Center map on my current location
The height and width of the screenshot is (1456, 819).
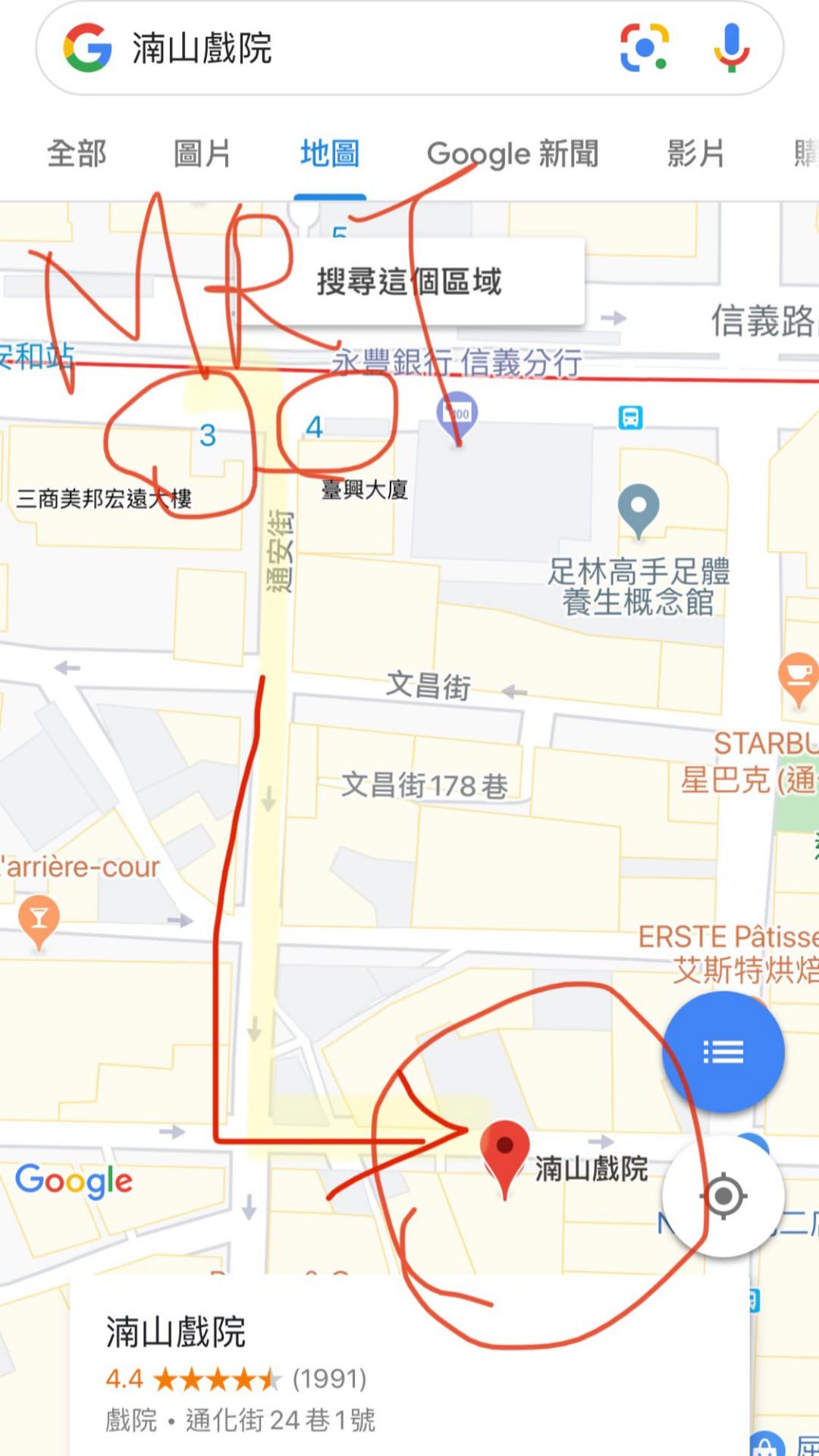(x=723, y=1196)
